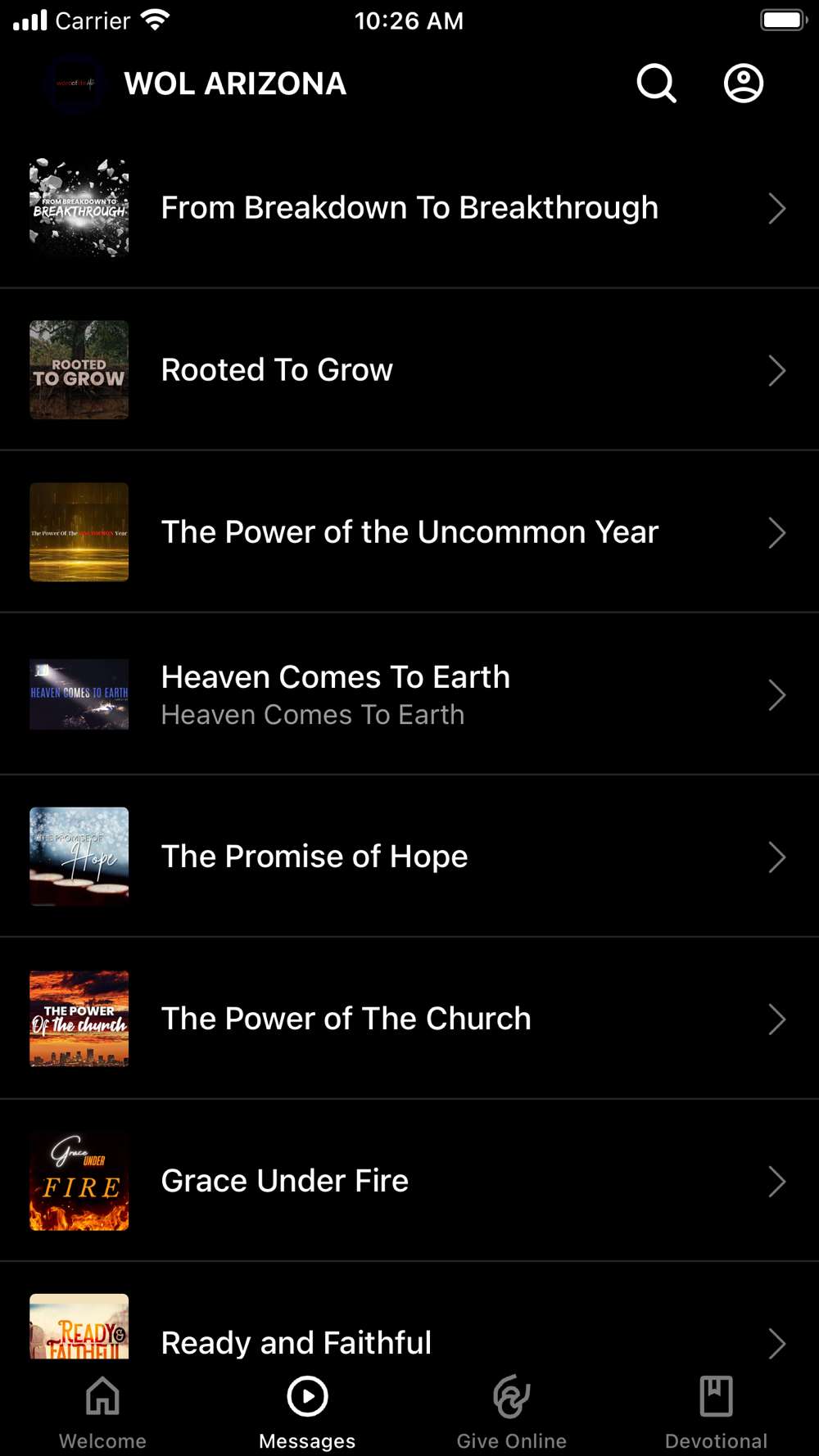This screenshot has width=819, height=1456.
Task: View the Grace Under Fire series
Action: [409, 1181]
